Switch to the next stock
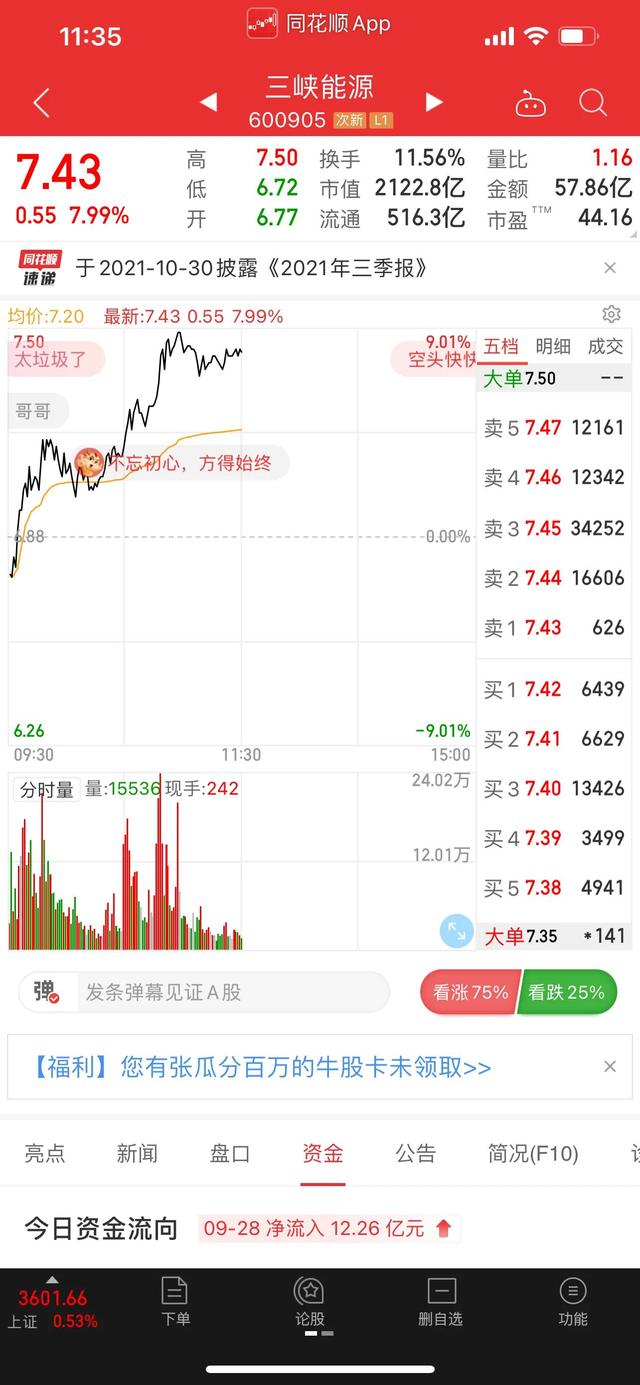Image resolution: width=640 pixels, height=1385 pixels. click(x=433, y=102)
